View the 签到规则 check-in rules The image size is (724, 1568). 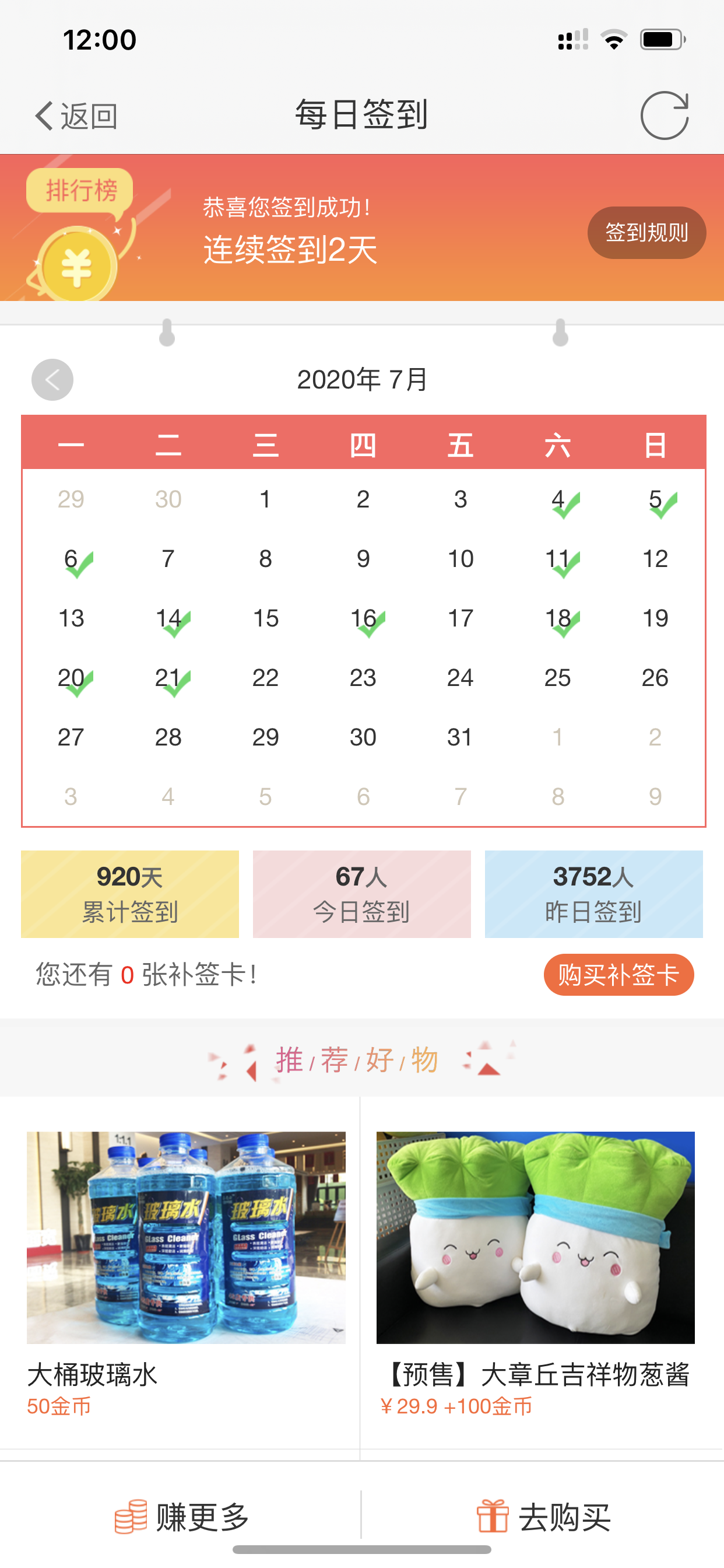[646, 233]
